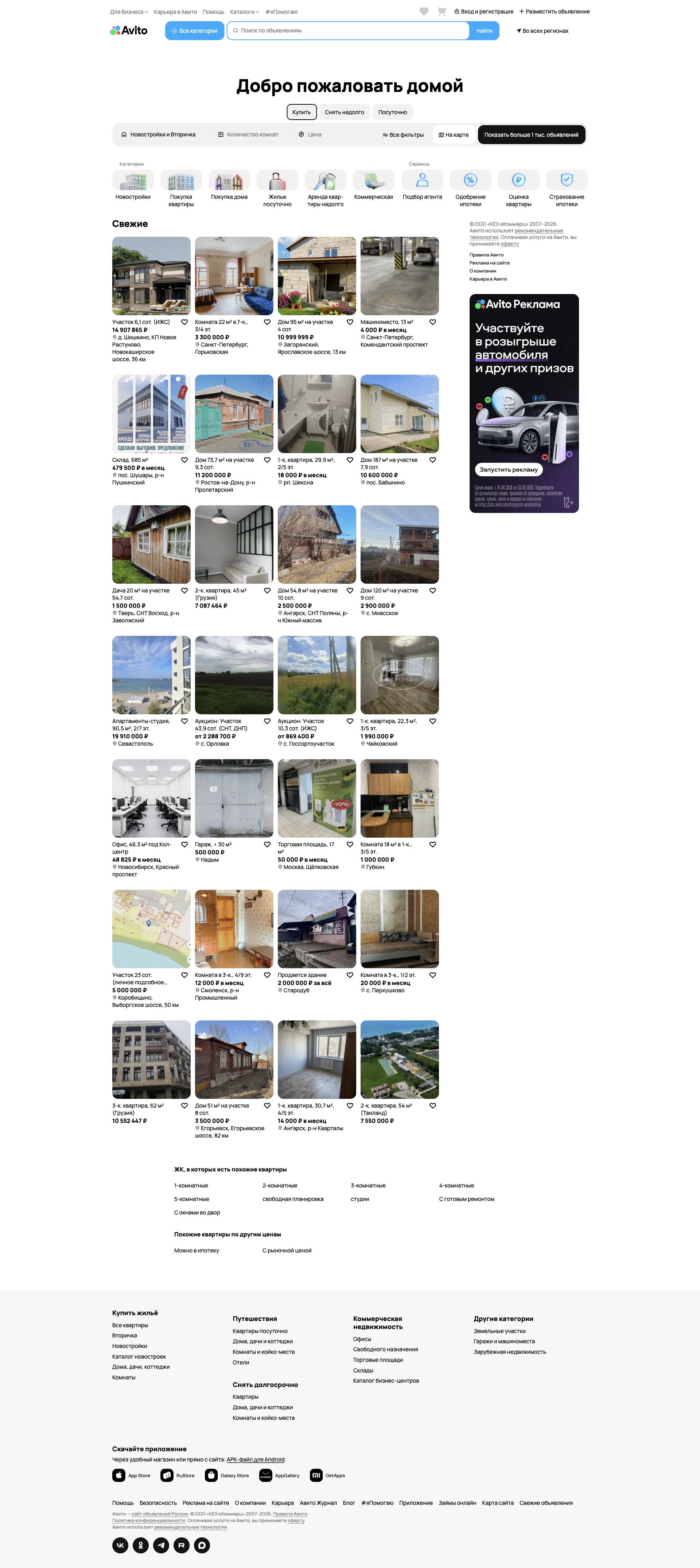Focus the Поиск по объявлениям search field
Viewport: 700px width, 1568px height.
[350, 30]
